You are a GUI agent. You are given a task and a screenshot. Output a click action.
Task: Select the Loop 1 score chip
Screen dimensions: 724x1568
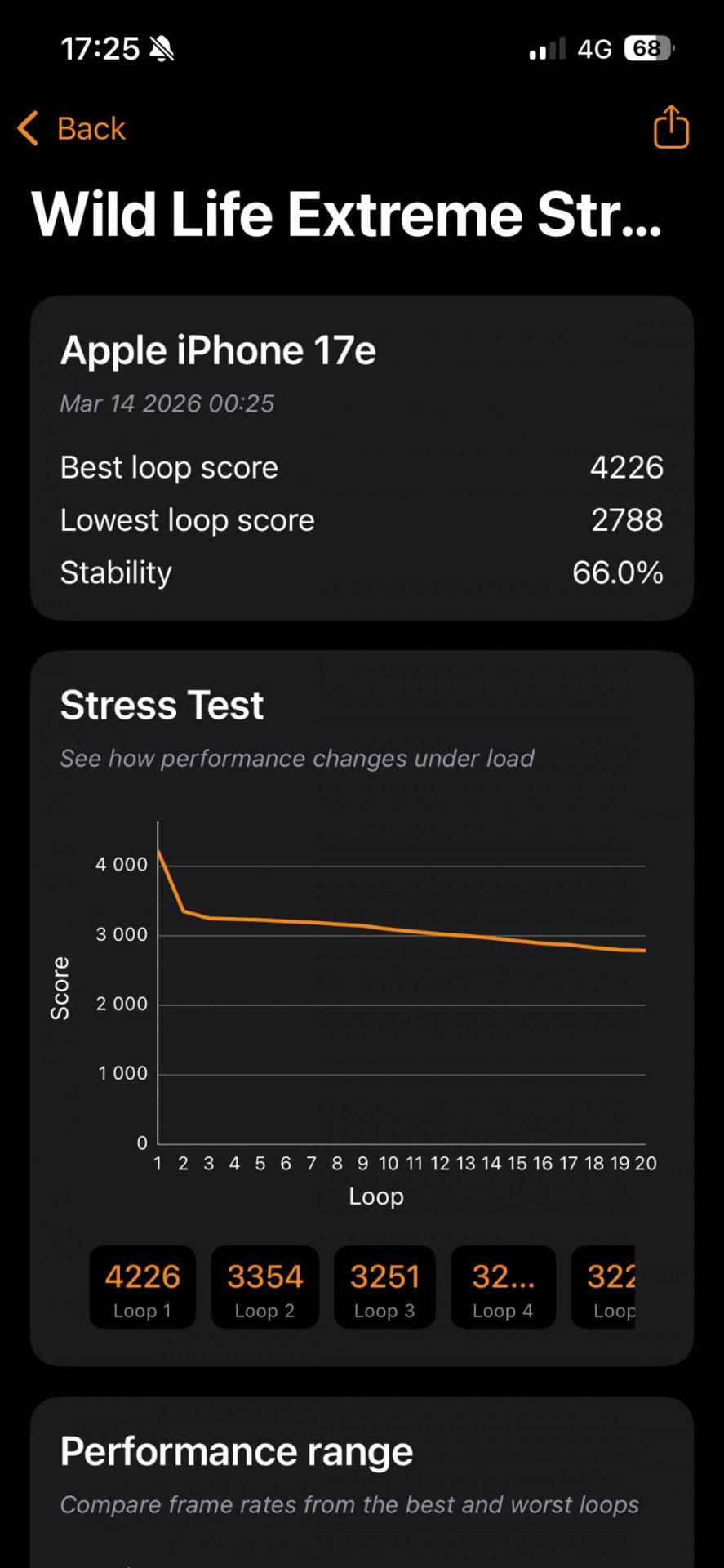pos(142,1288)
